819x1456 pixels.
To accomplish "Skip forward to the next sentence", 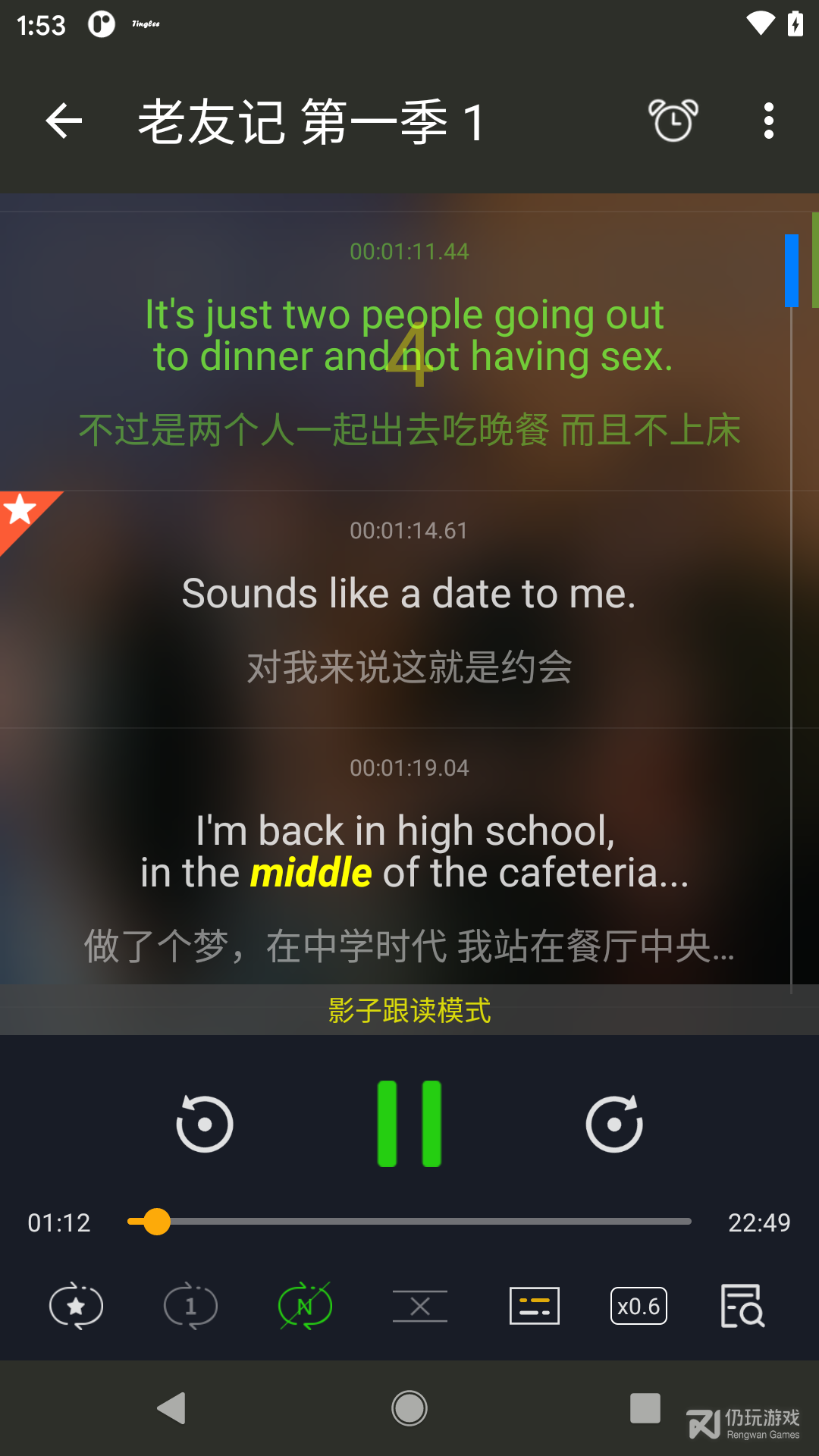I will point(614,1124).
